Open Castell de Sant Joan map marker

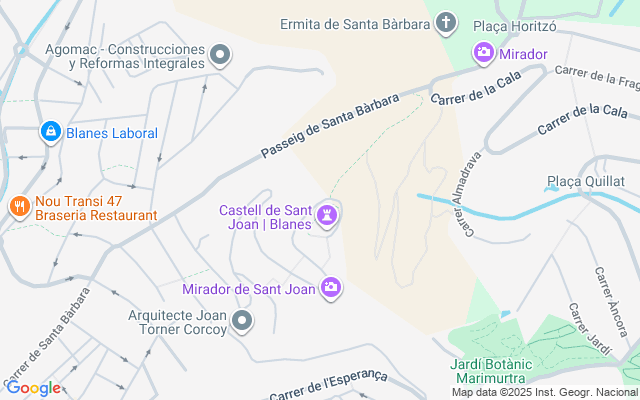[327, 215]
